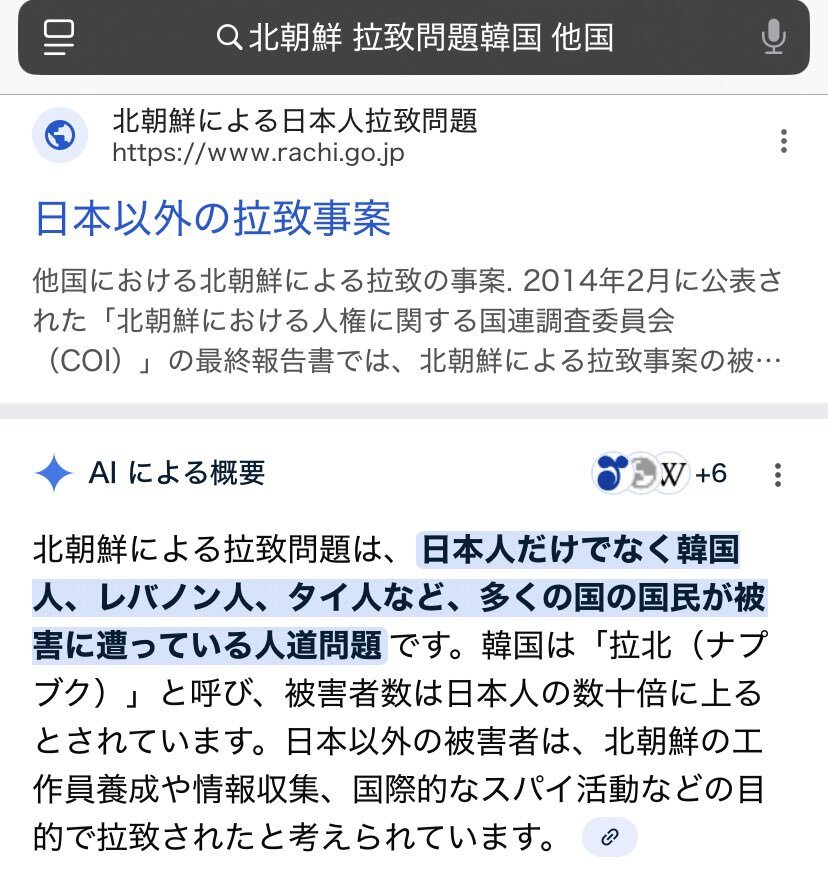Open options for the rachi.go.jp result

click(x=783, y=141)
